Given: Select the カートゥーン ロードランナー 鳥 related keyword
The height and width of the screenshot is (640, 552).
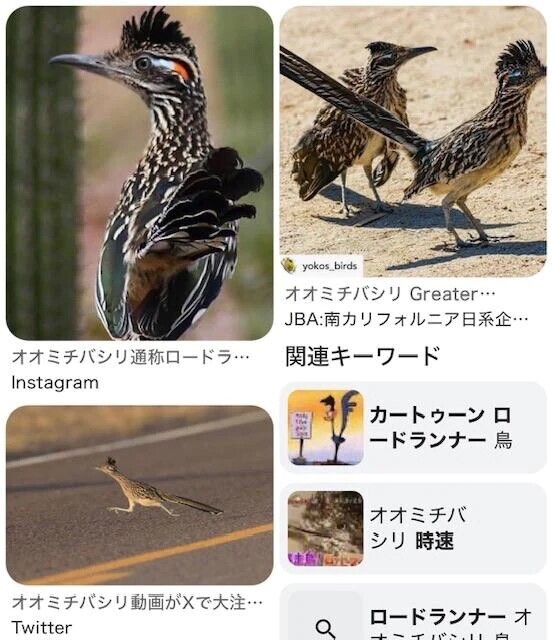Looking at the screenshot, I should (x=413, y=427).
